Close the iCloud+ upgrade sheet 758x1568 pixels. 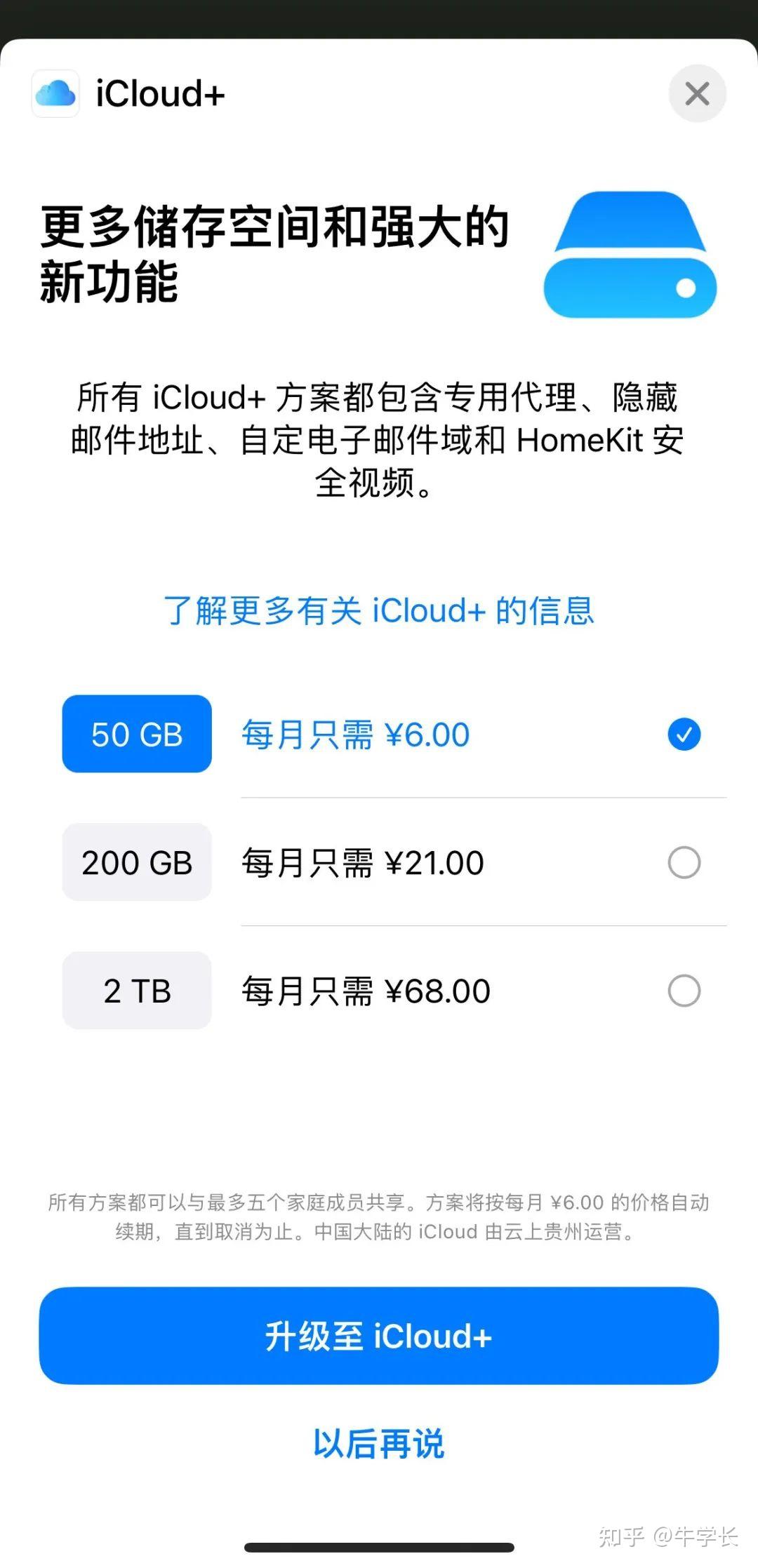coord(696,93)
